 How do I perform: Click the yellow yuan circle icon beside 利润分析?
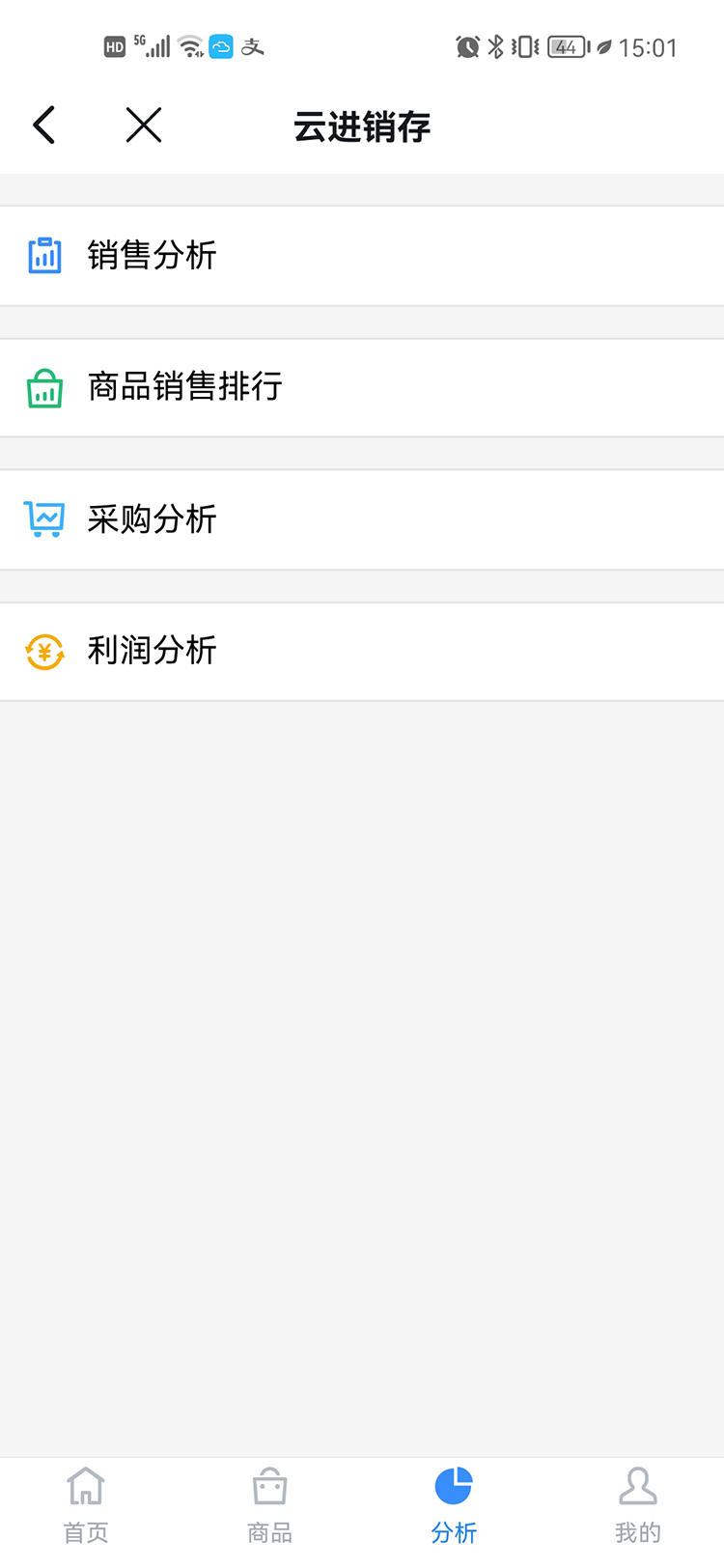coord(43,651)
